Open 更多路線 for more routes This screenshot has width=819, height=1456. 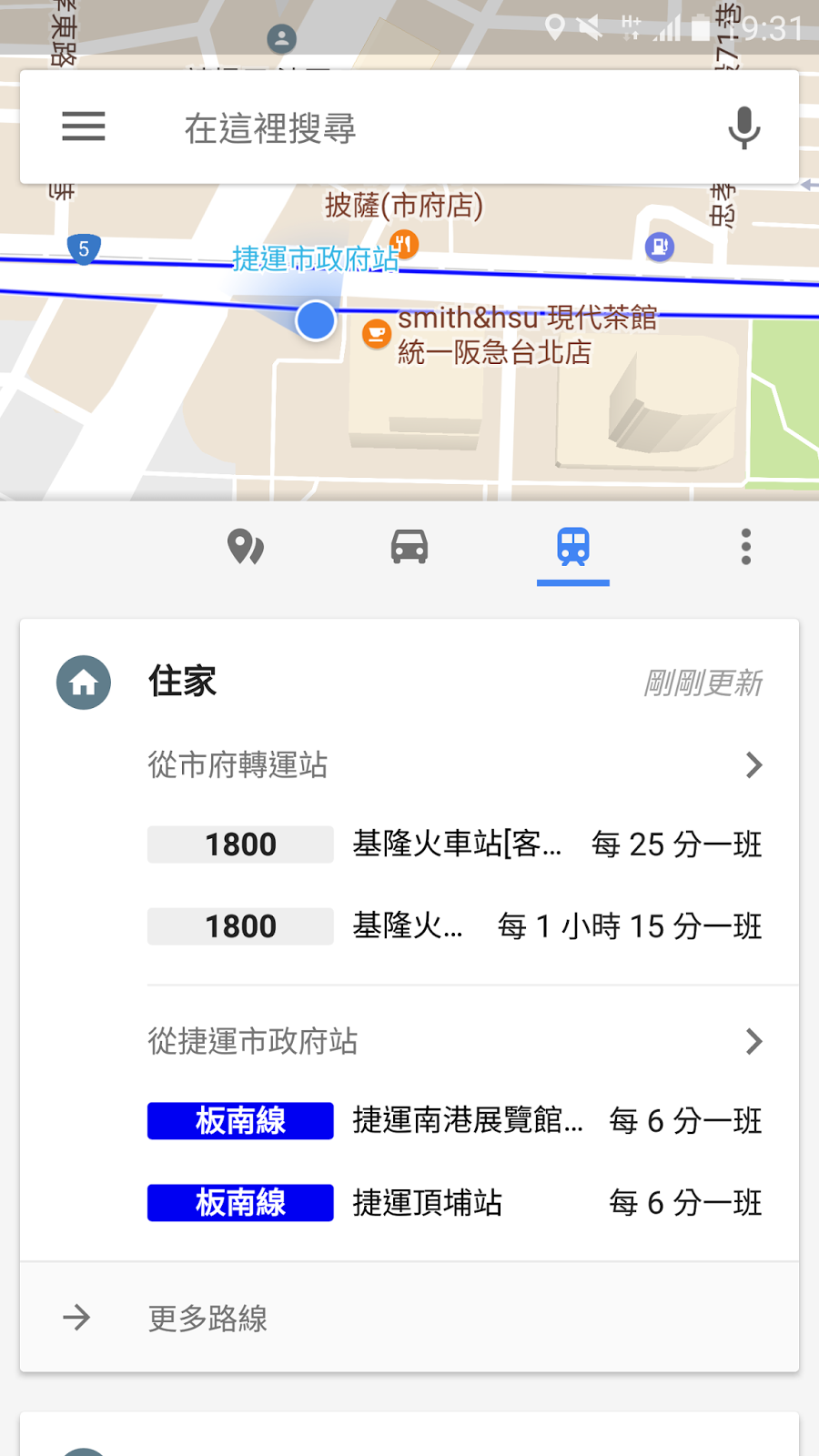coord(409,1318)
